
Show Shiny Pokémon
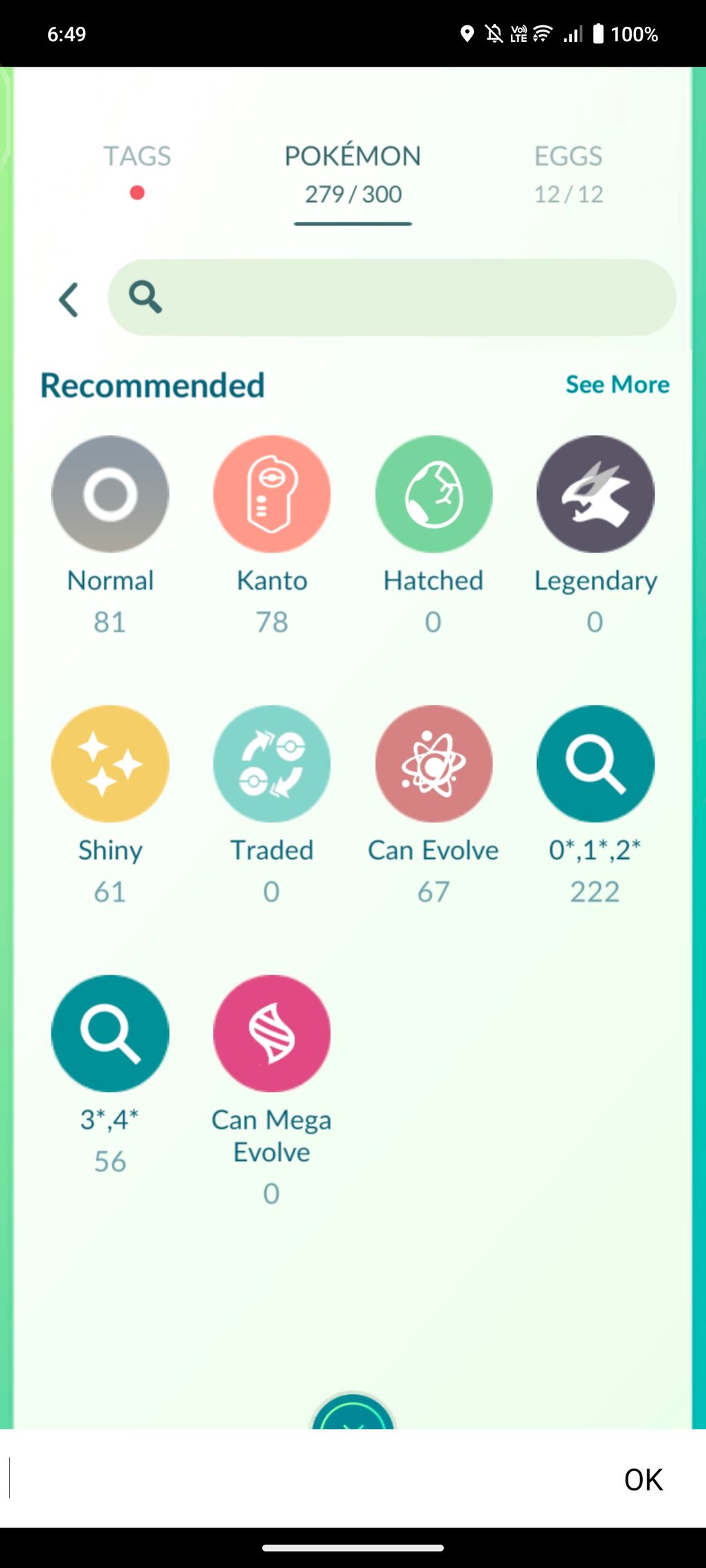tap(110, 763)
